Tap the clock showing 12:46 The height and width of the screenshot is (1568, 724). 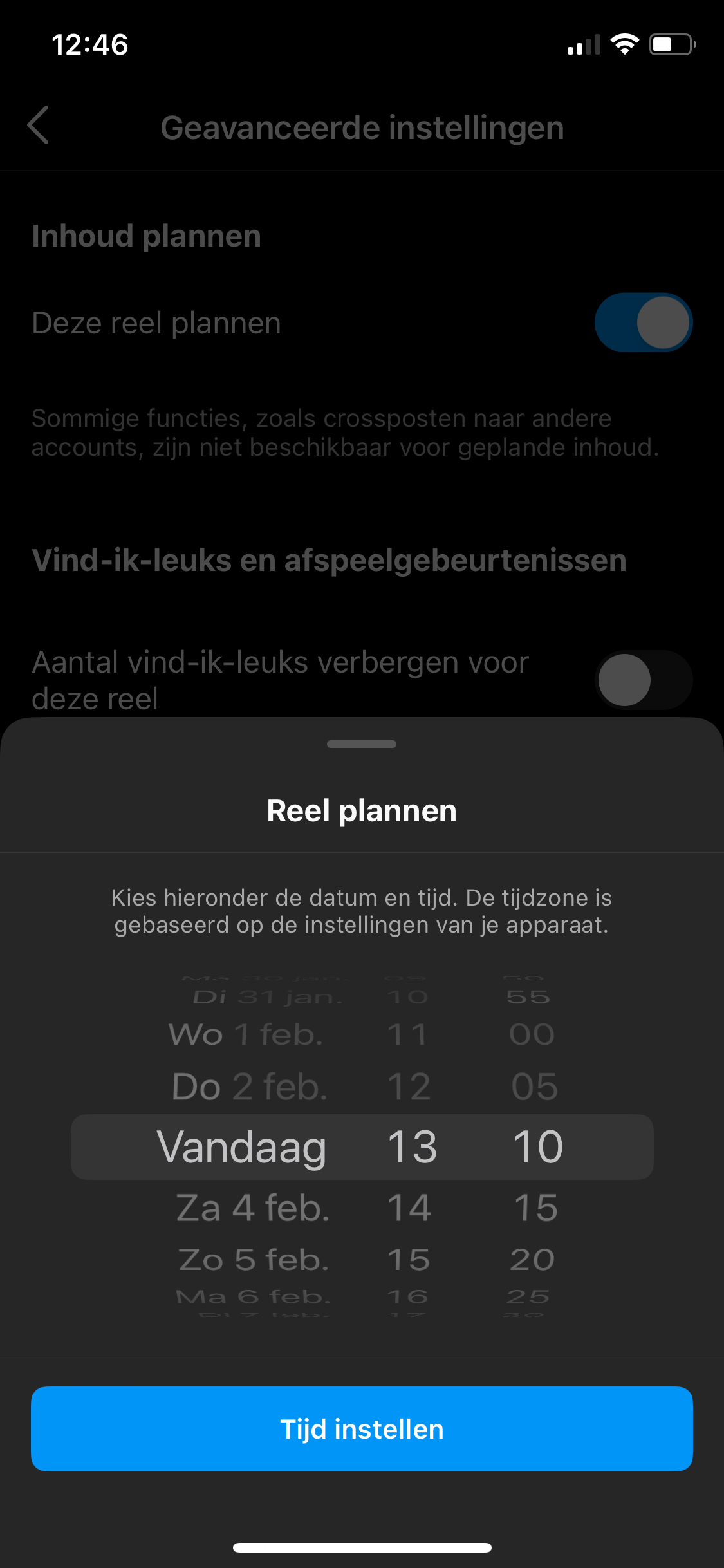(x=90, y=44)
